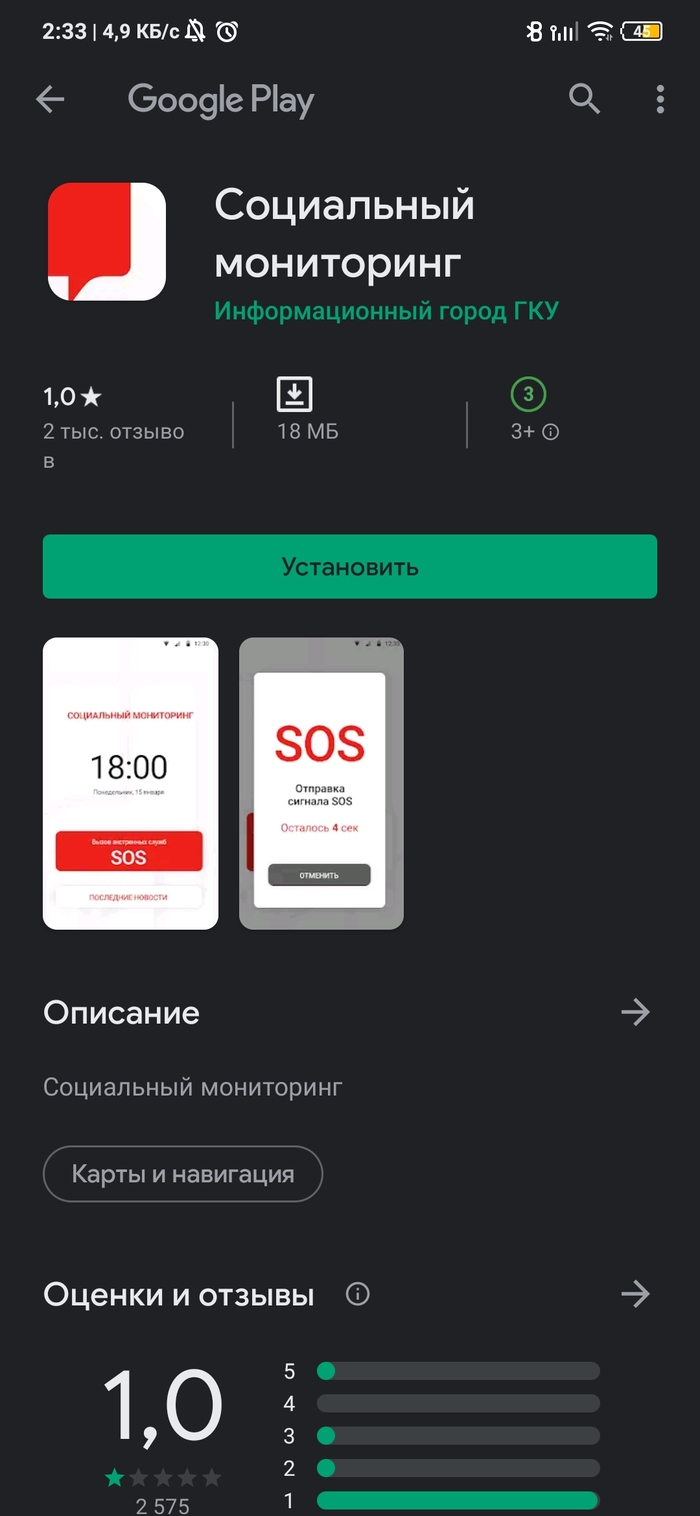Tap the green Установить button
The height and width of the screenshot is (1516, 700).
[349, 567]
